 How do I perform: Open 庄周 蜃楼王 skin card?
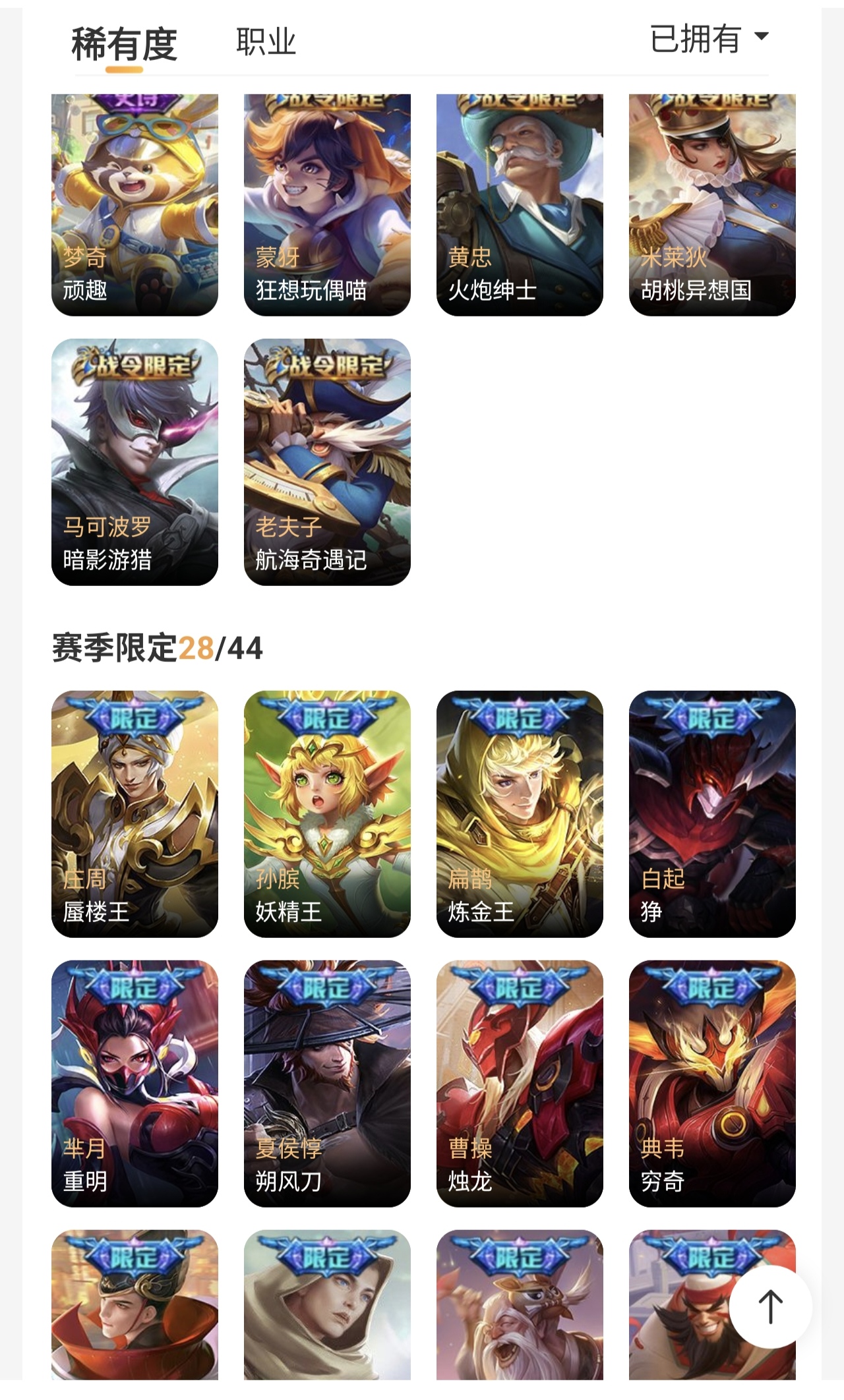click(x=135, y=813)
